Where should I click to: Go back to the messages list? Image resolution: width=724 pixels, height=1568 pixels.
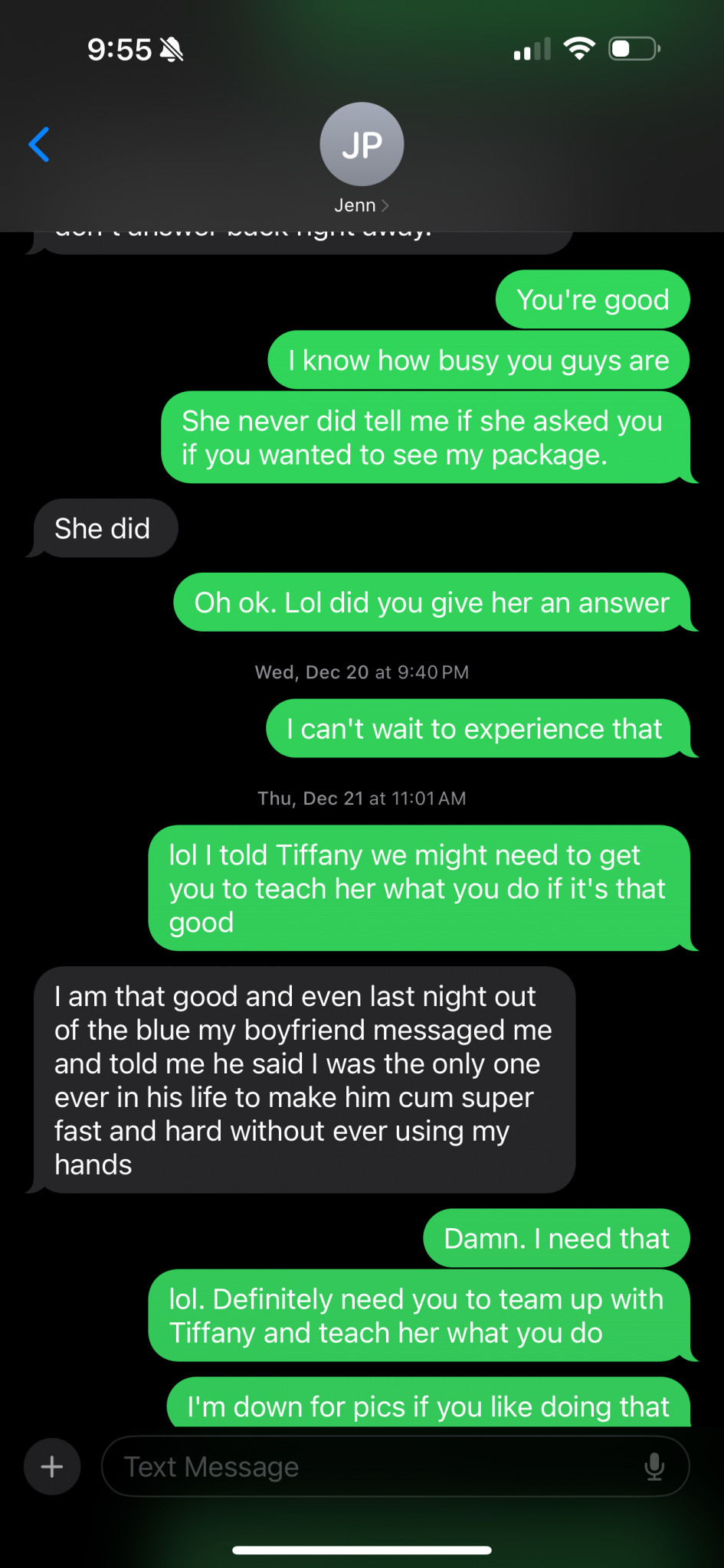39,145
